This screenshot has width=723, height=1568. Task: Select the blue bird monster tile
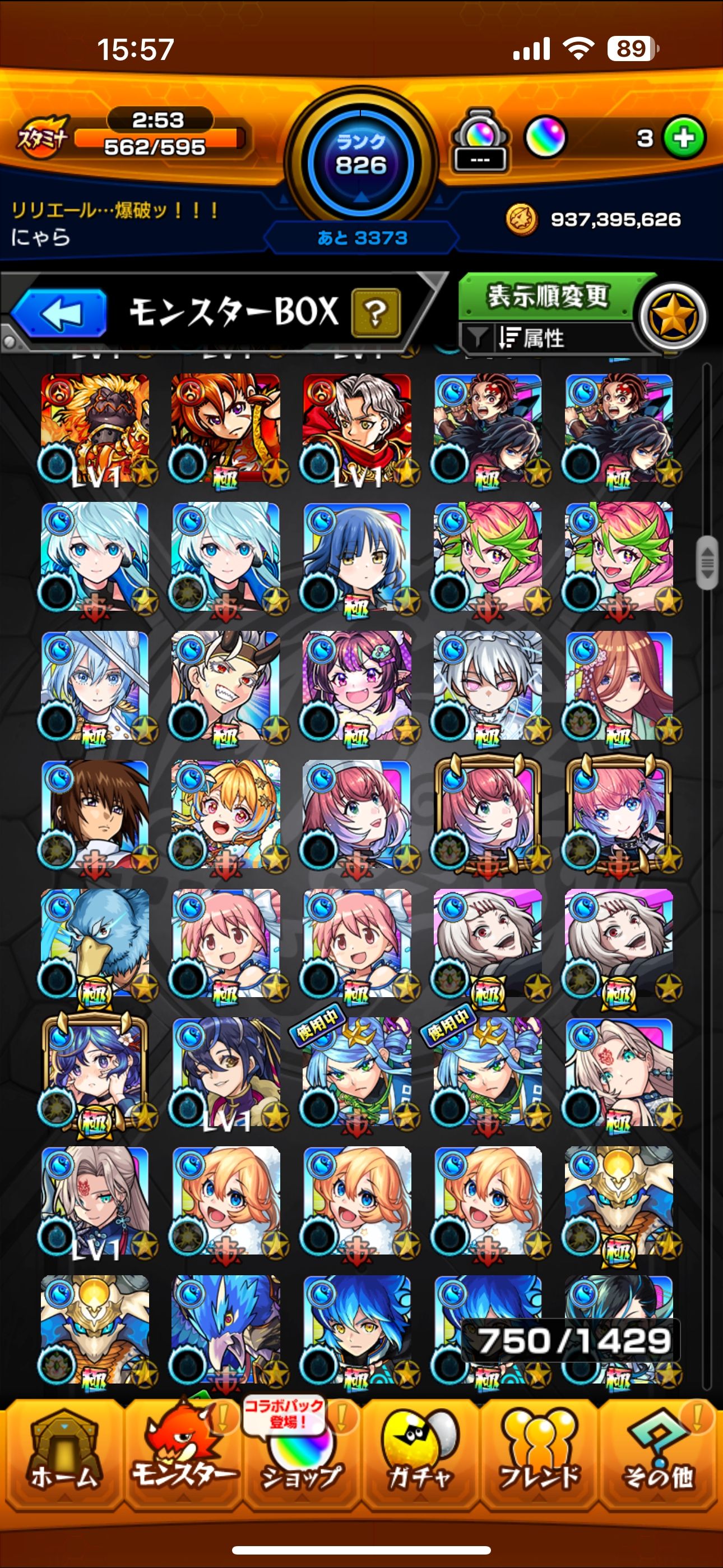click(x=95, y=942)
